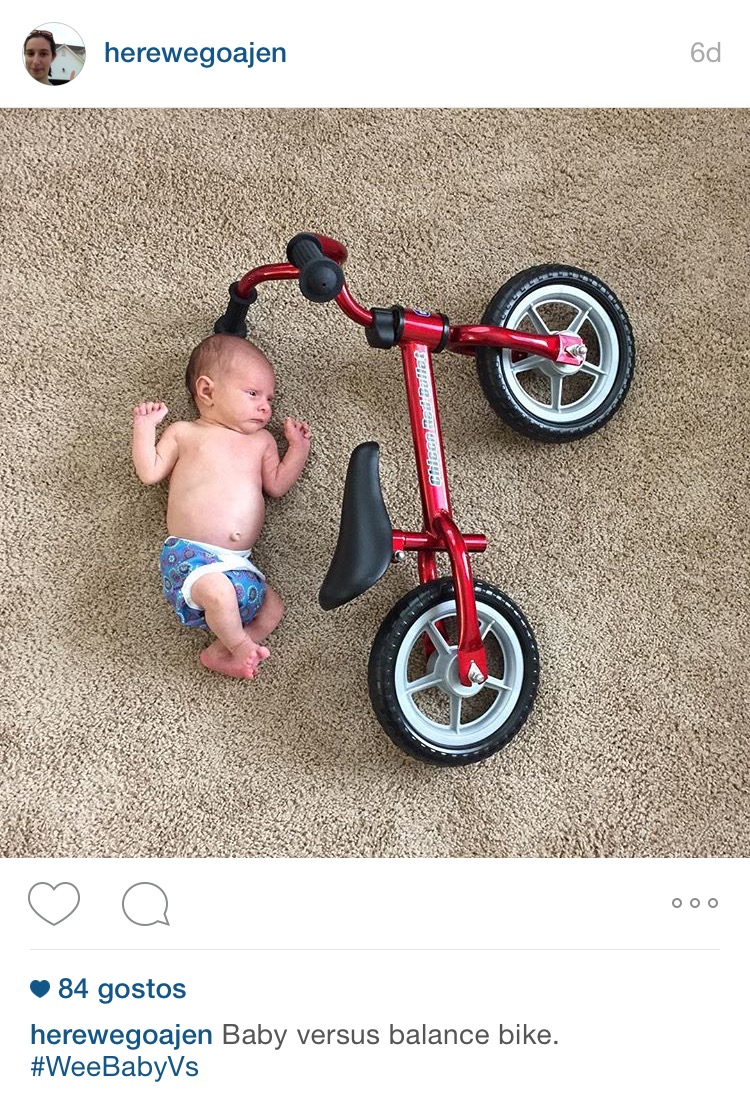The height and width of the screenshot is (1109, 750).
Task: Tap herewegoajen username in the caption
Action: click(121, 1034)
